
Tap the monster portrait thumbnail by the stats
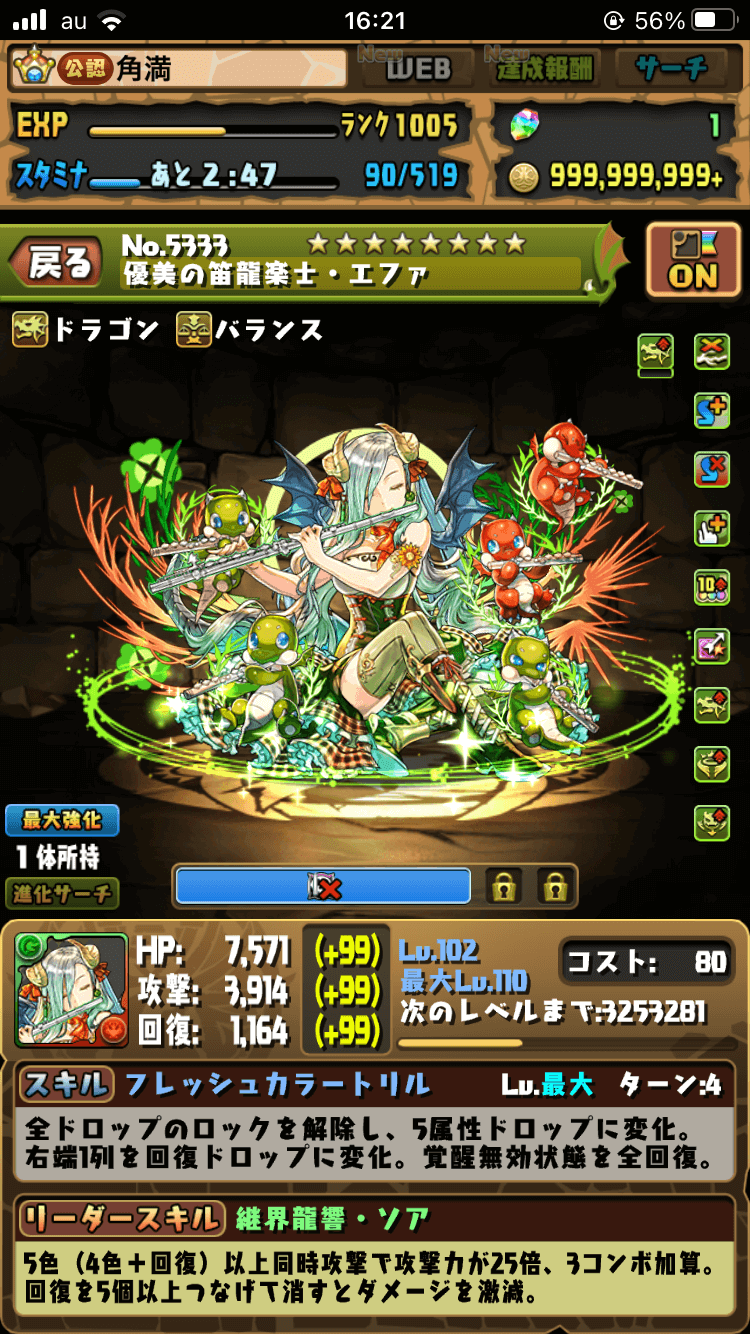pos(72,990)
